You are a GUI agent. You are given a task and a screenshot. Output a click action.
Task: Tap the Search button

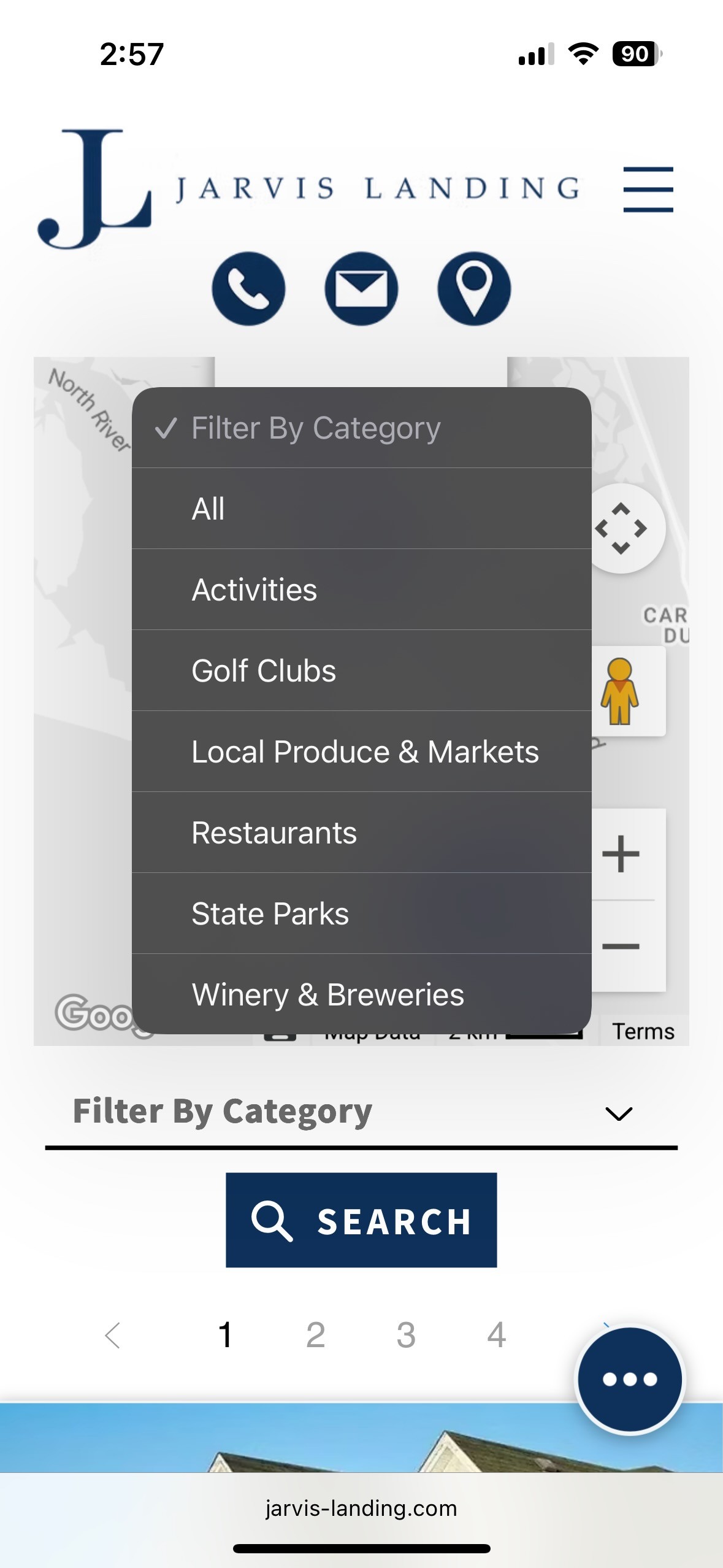click(x=361, y=1220)
